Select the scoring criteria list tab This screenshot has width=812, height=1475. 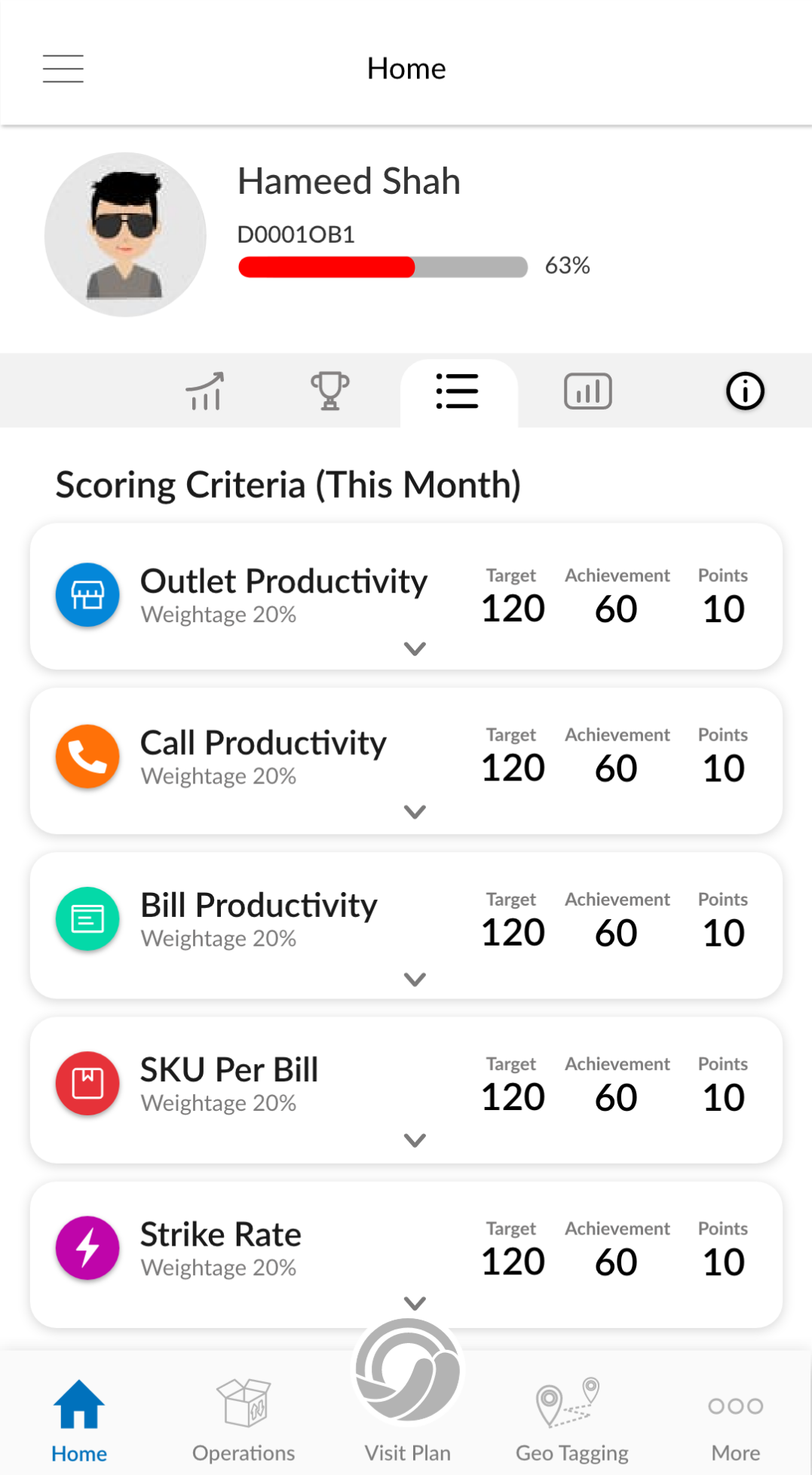click(458, 392)
